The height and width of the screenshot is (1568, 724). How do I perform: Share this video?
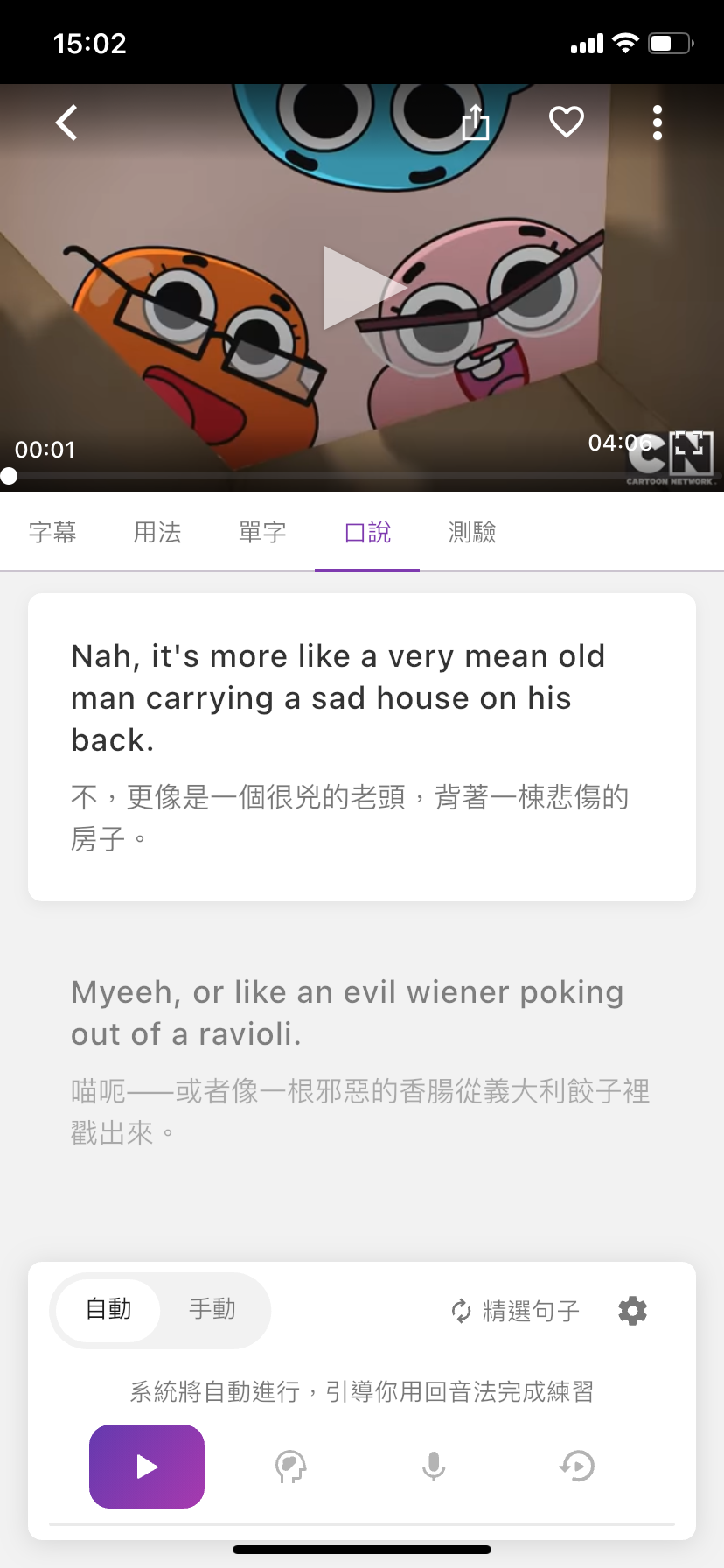[x=475, y=122]
